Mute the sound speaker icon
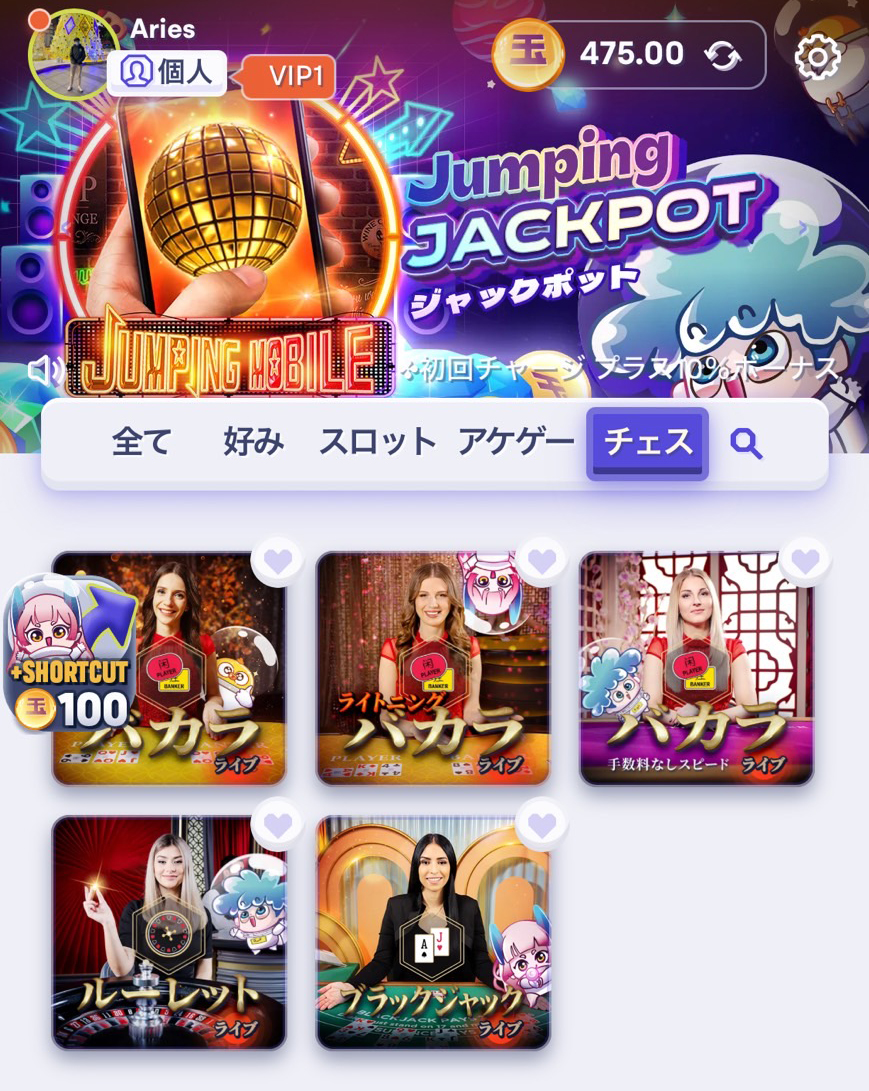The height and width of the screenshot is (1091, 869). click(44, 370)
